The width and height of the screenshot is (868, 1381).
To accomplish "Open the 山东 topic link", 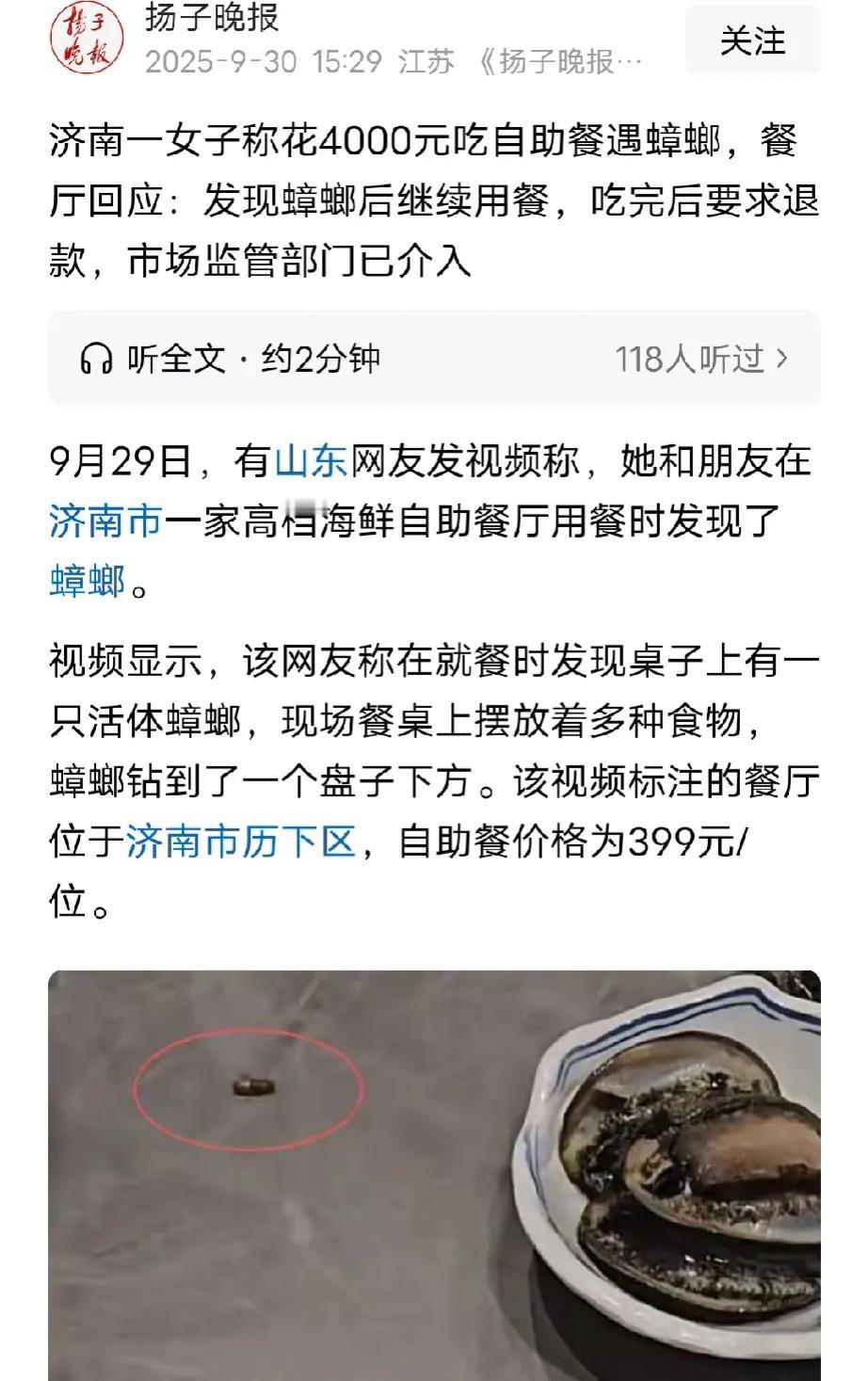I will point(311,461).
